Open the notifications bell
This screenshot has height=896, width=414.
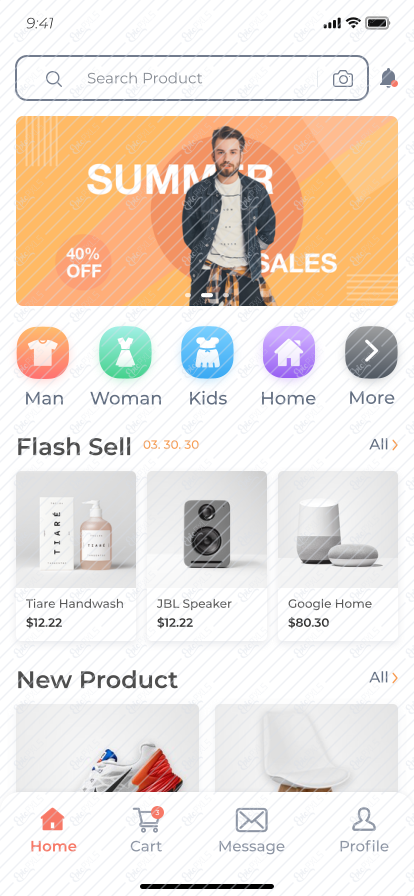coord(389,78)
